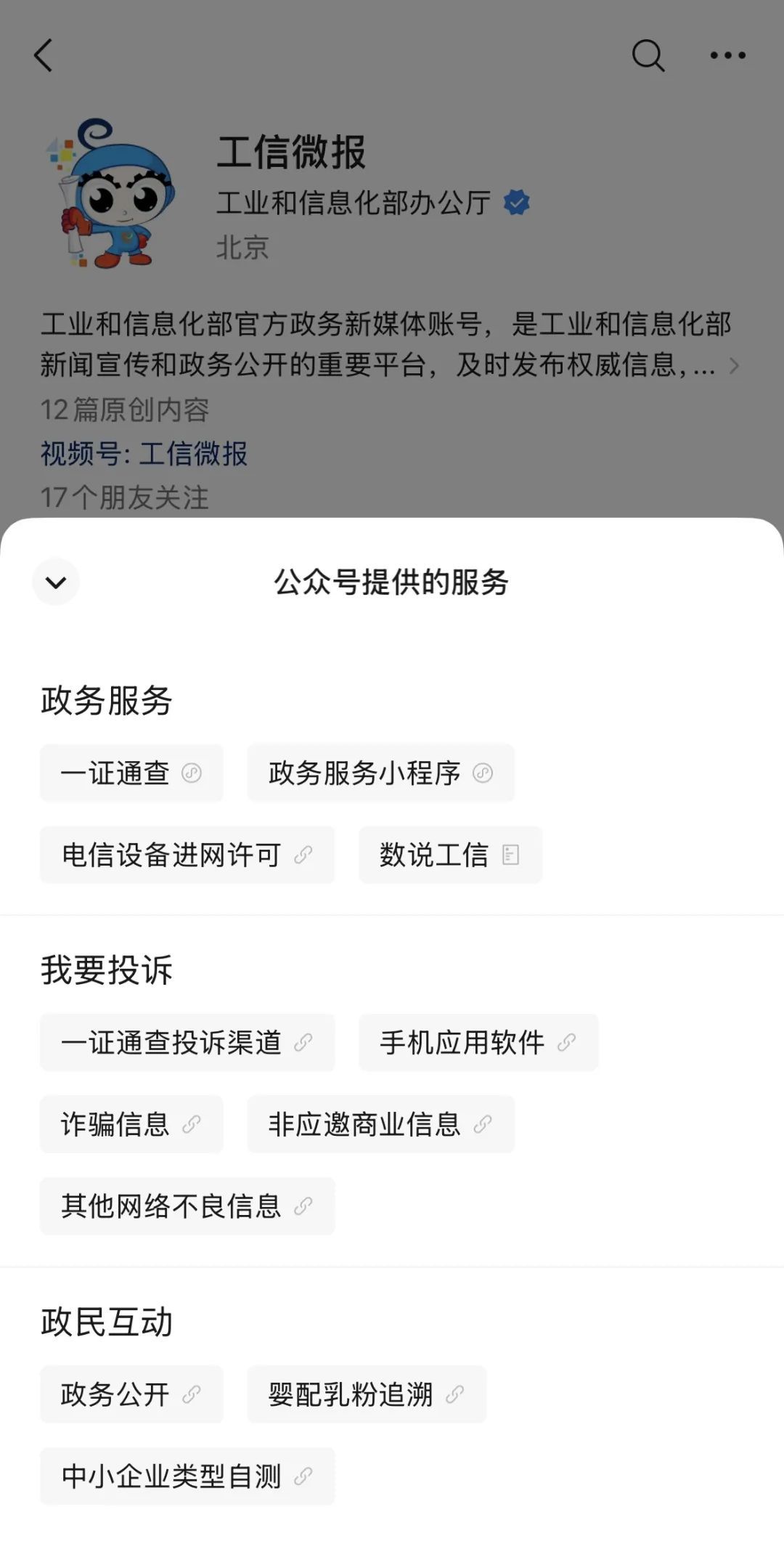Go back with the top-left arrow

pyautogui.click(x=44, y=55)
